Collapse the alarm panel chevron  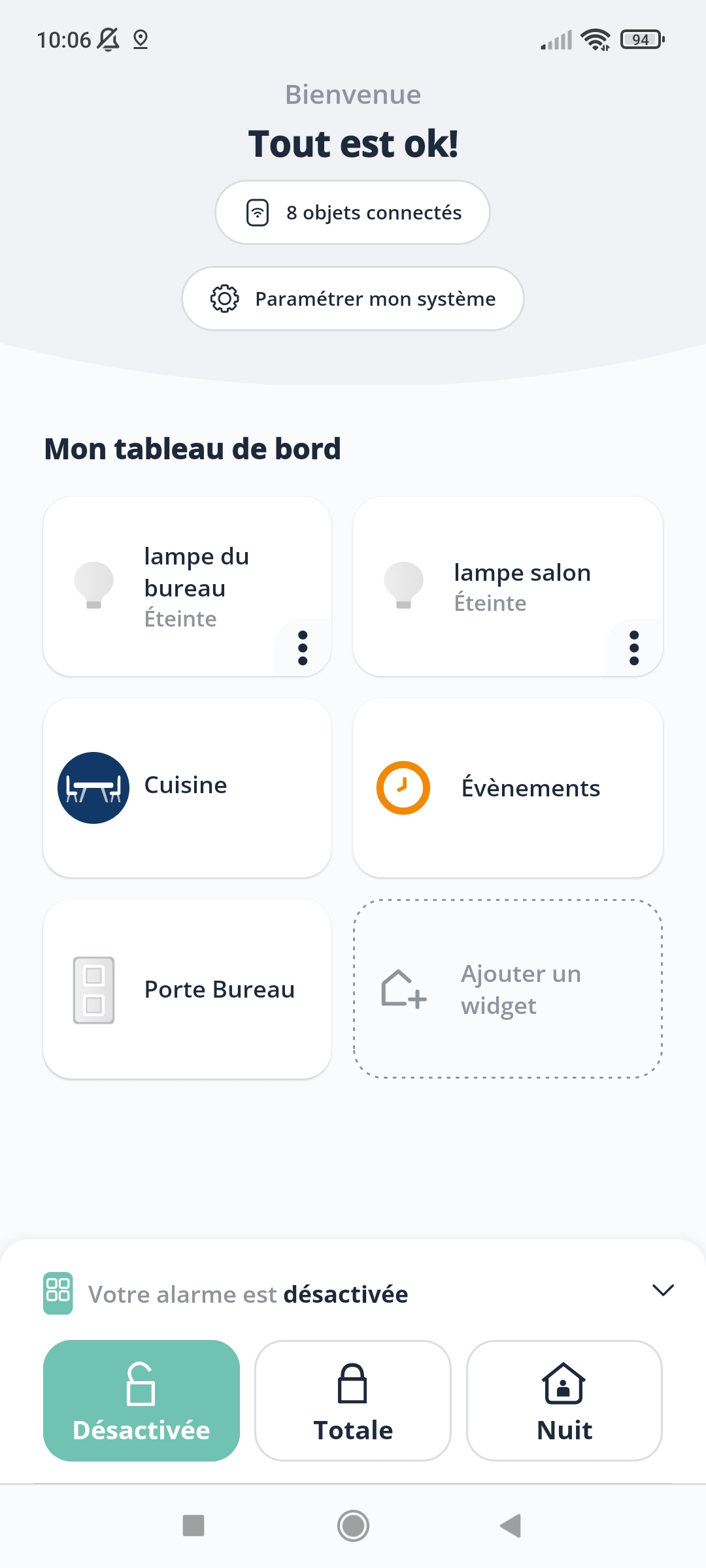[663, 1290]
